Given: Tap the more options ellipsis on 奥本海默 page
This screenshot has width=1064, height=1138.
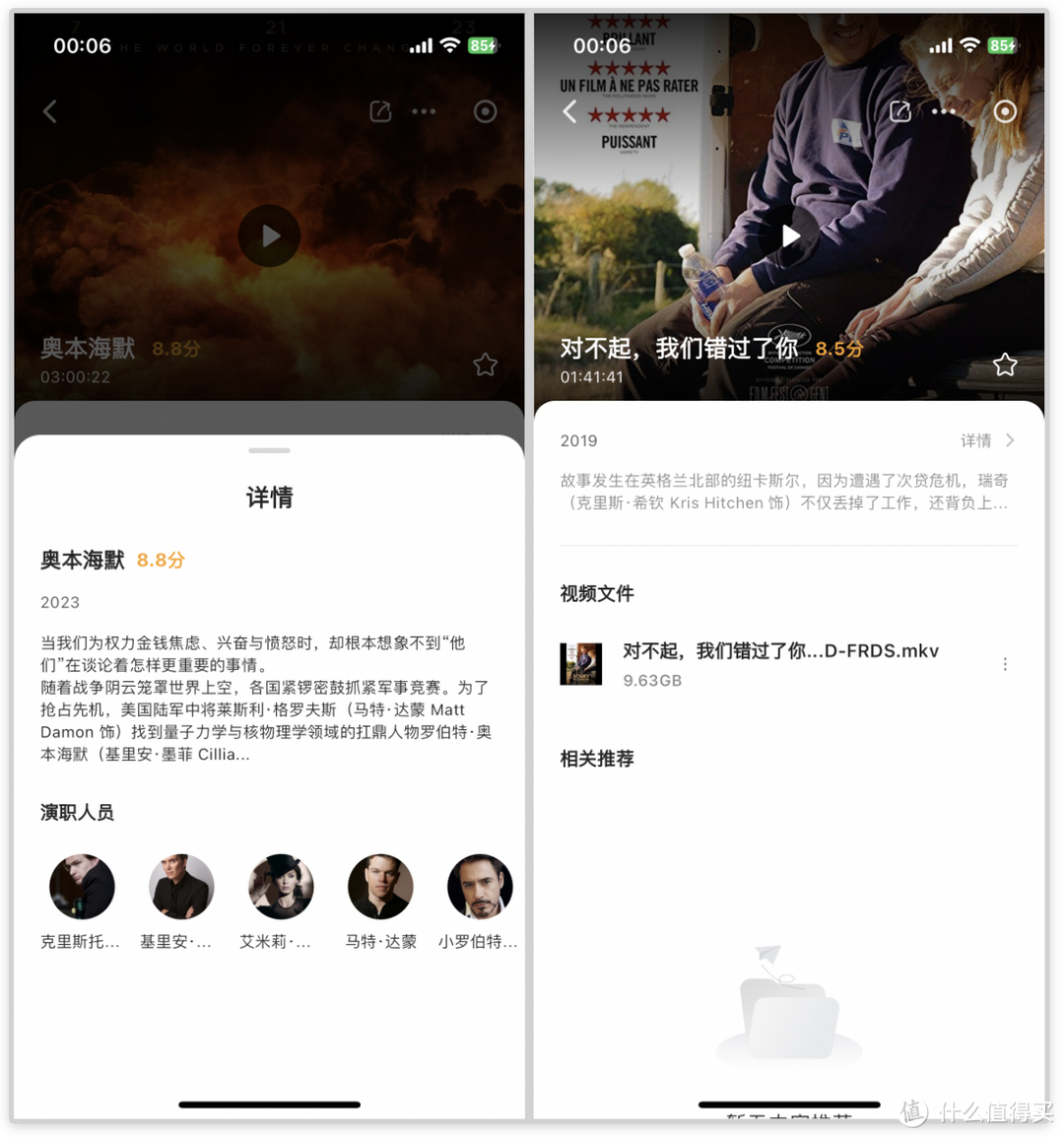Looking at the screenshot, I should pos(425,111).
